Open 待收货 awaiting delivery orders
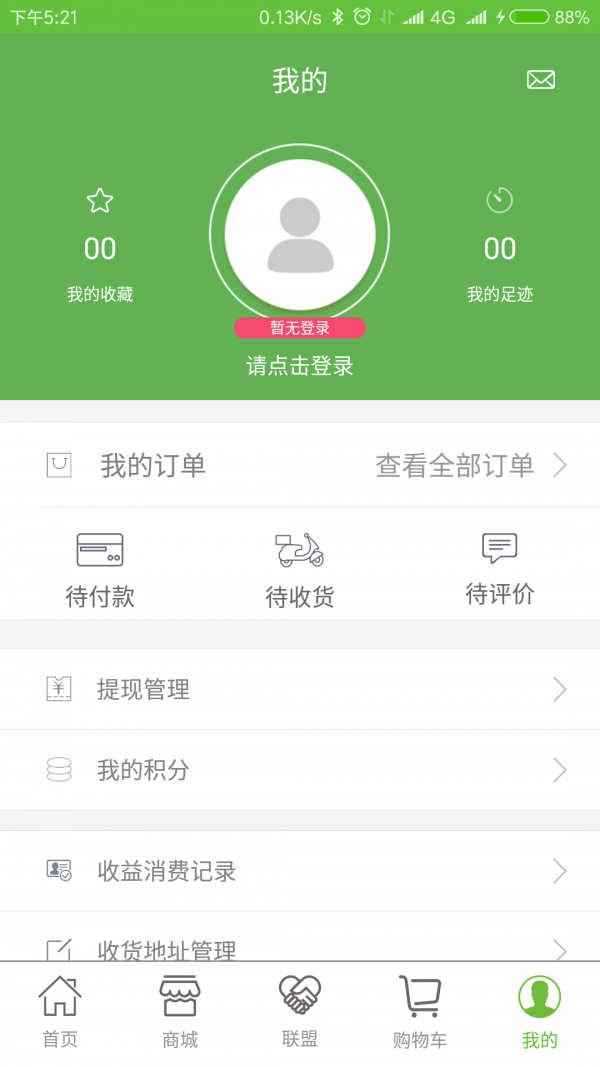 [300, 570]
